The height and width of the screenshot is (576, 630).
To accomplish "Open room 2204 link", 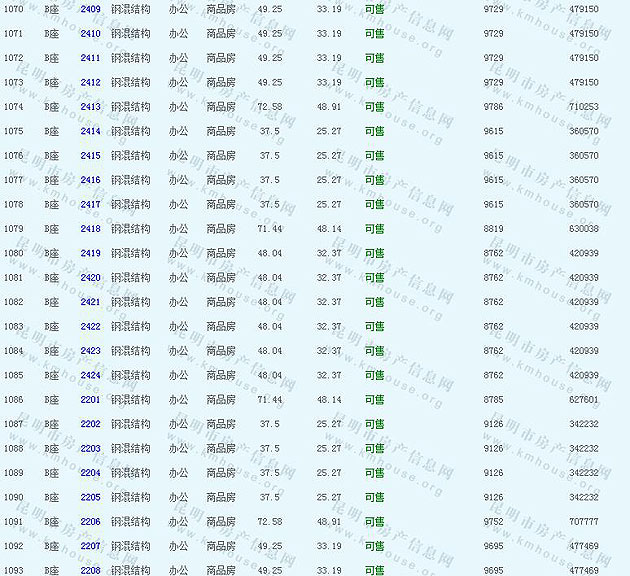I will [90, 473].
